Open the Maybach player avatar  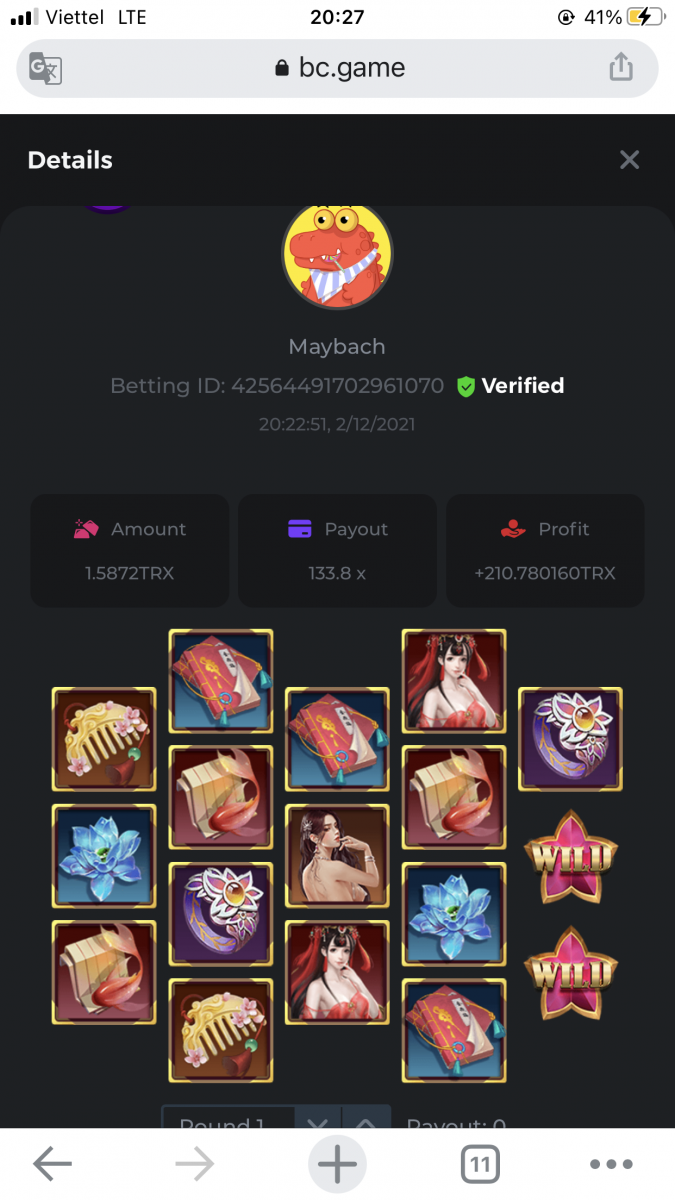click(x=337, y=254)
